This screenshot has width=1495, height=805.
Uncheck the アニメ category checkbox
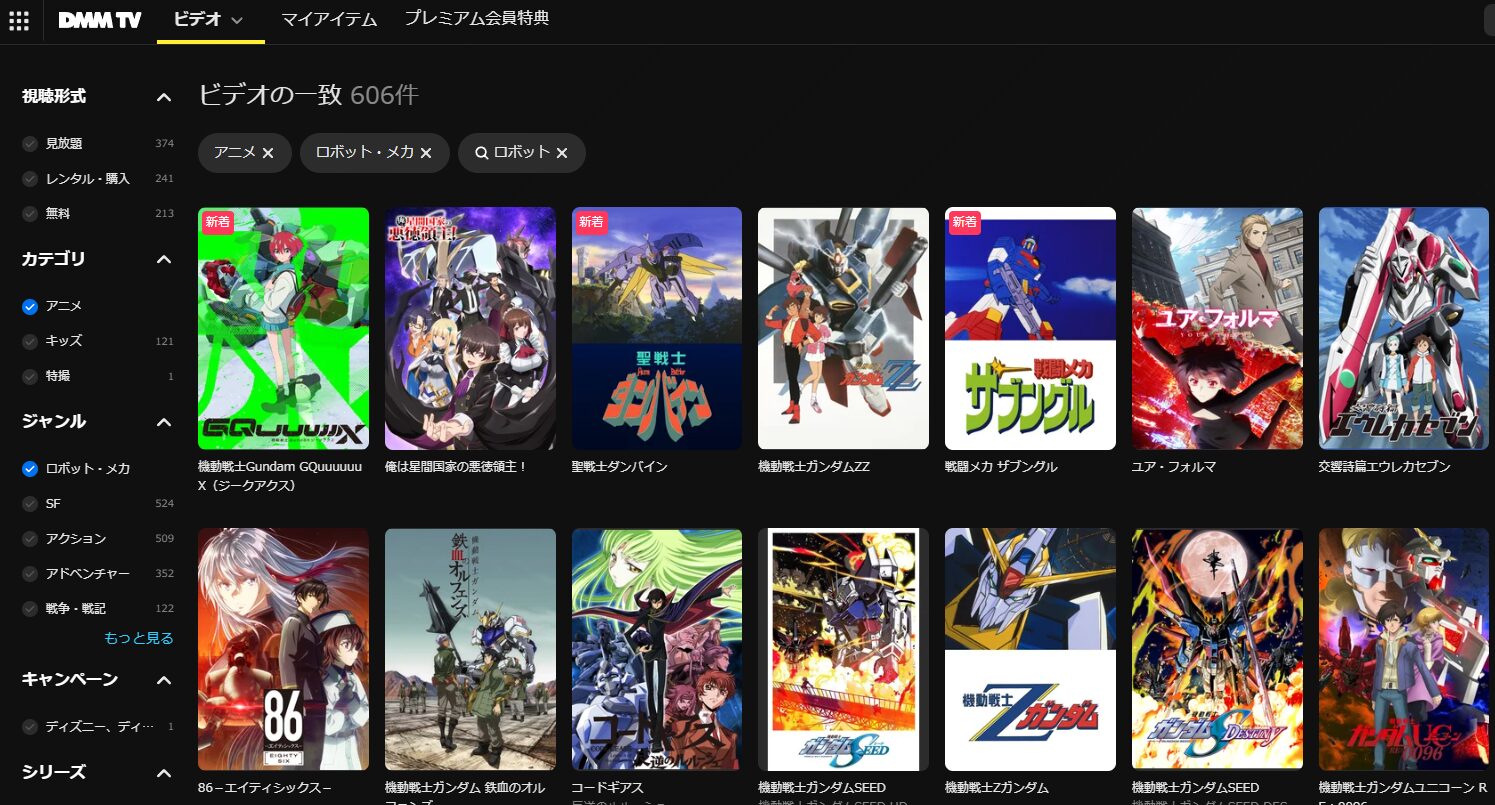(x=30, y=306)
